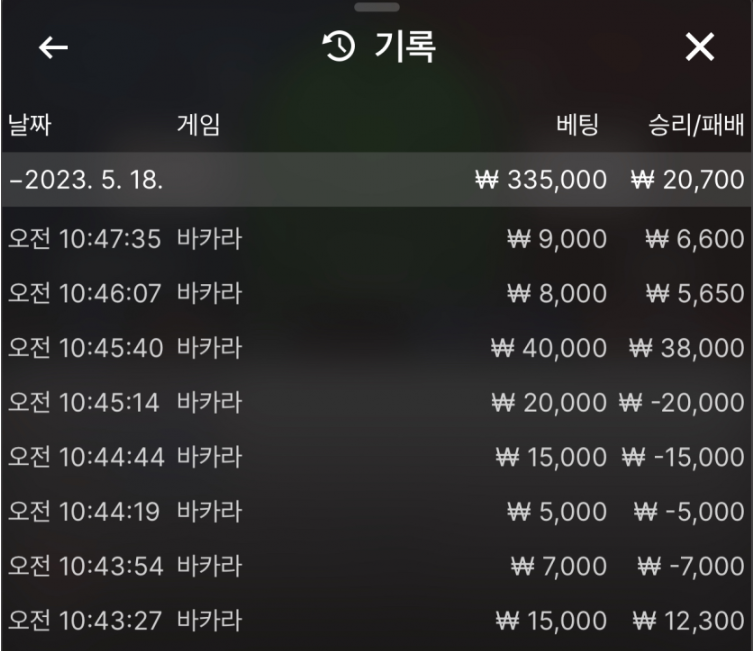Screen dimensions: 753x651
Task: Open the 10:43:27 baccarat record
Action: [x=376, y=621]
